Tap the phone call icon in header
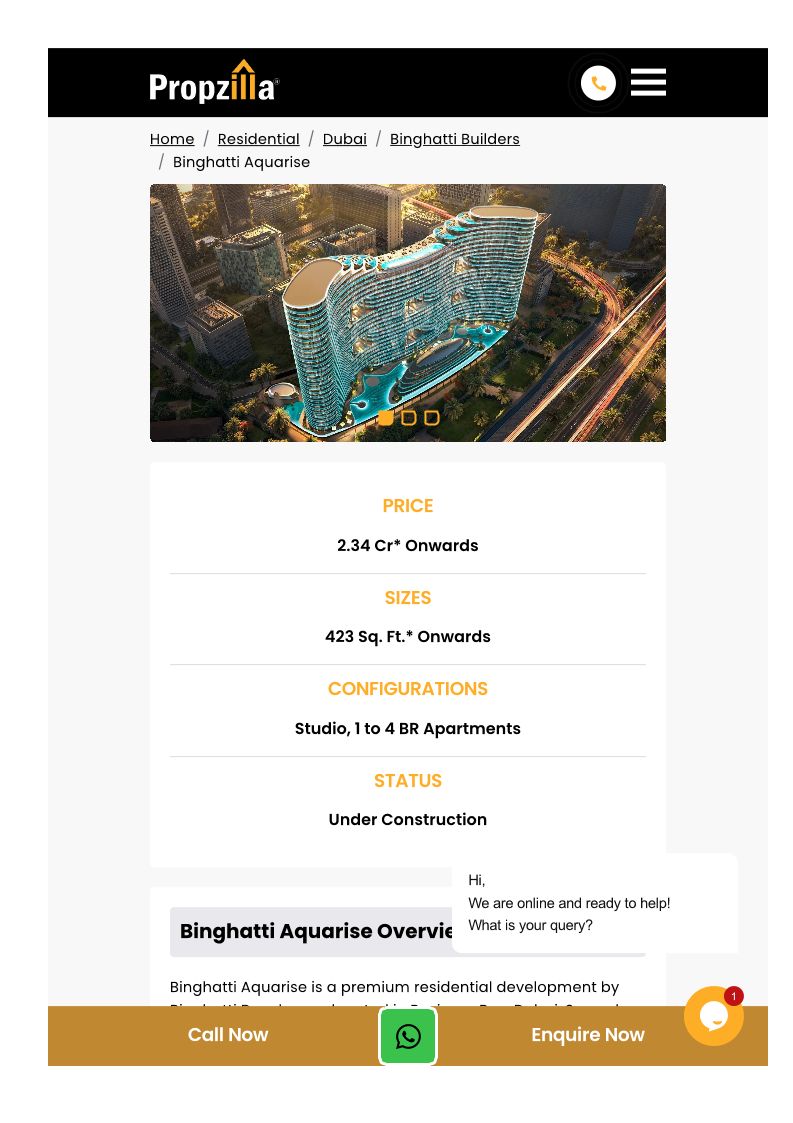Viewport: 793px width, 1123px height. 598,83
